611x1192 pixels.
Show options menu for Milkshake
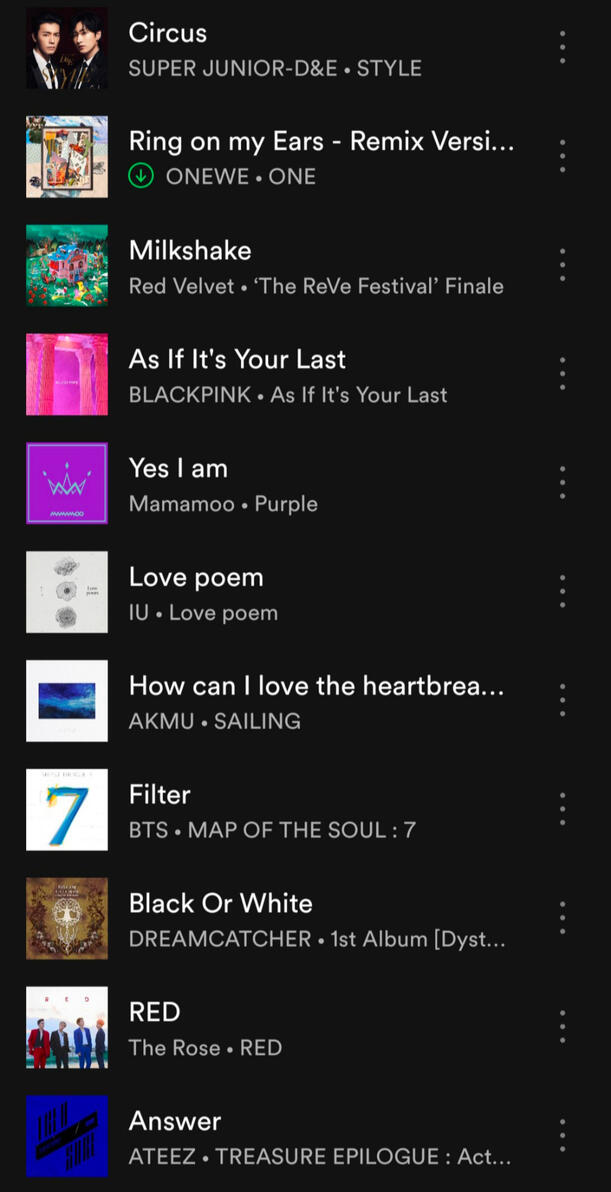(562, 265)
